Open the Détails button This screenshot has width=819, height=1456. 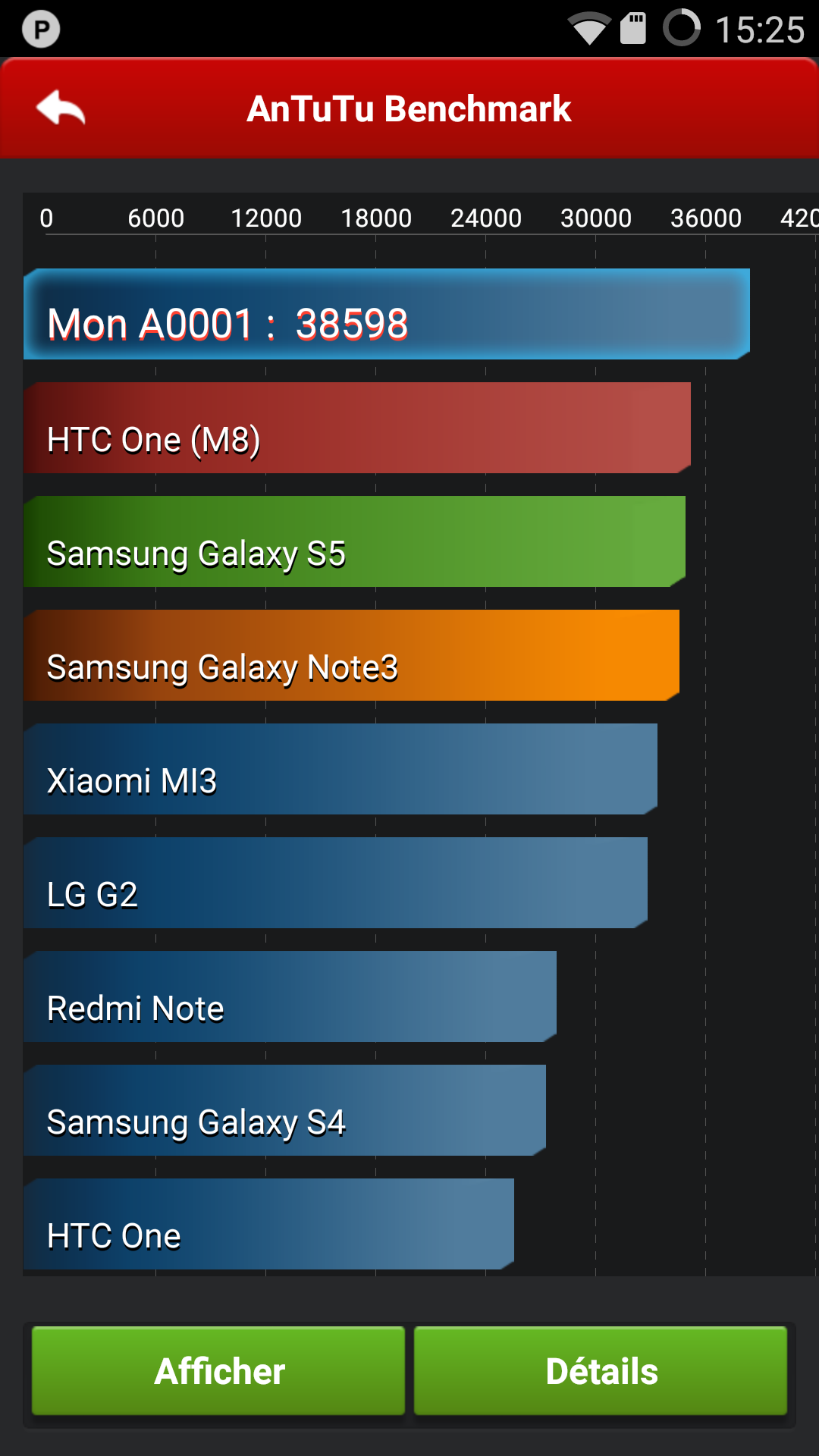coord(601,1370)
